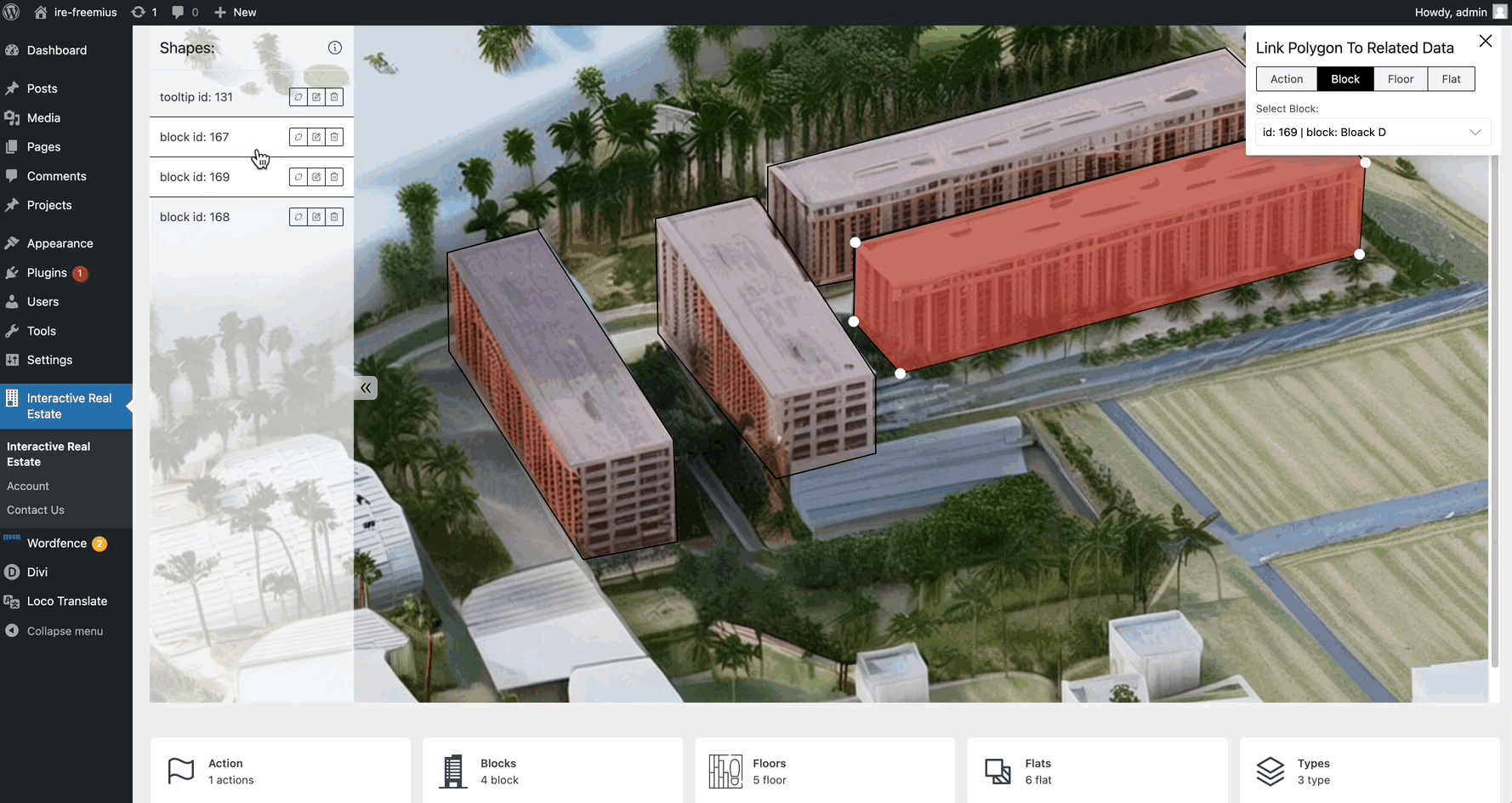Open the Flats card
This screenshot has width=1512, height=803.
1097,771
